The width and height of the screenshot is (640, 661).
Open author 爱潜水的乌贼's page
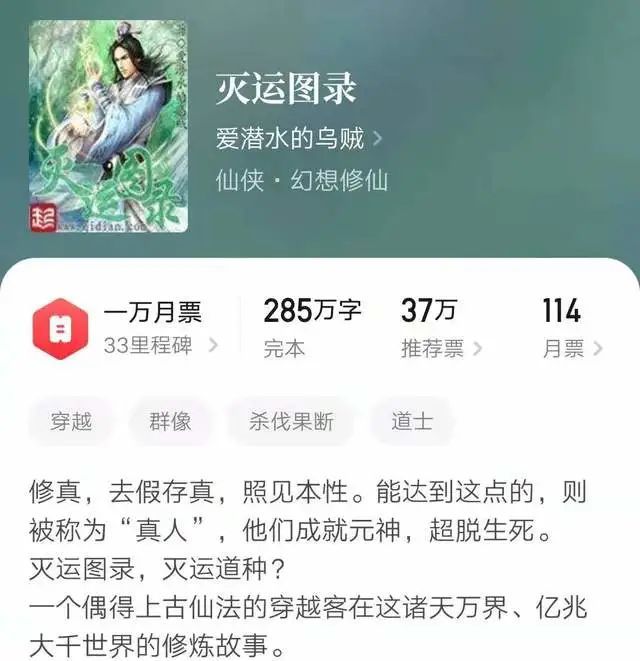[298, 138]
